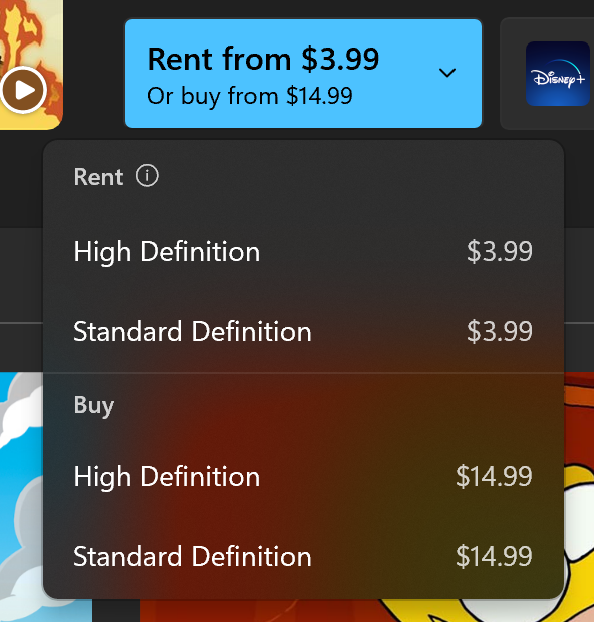Buy in Standard Definition for $14.99
Viewport: 594px width, 622px height.
click(303, 556)
